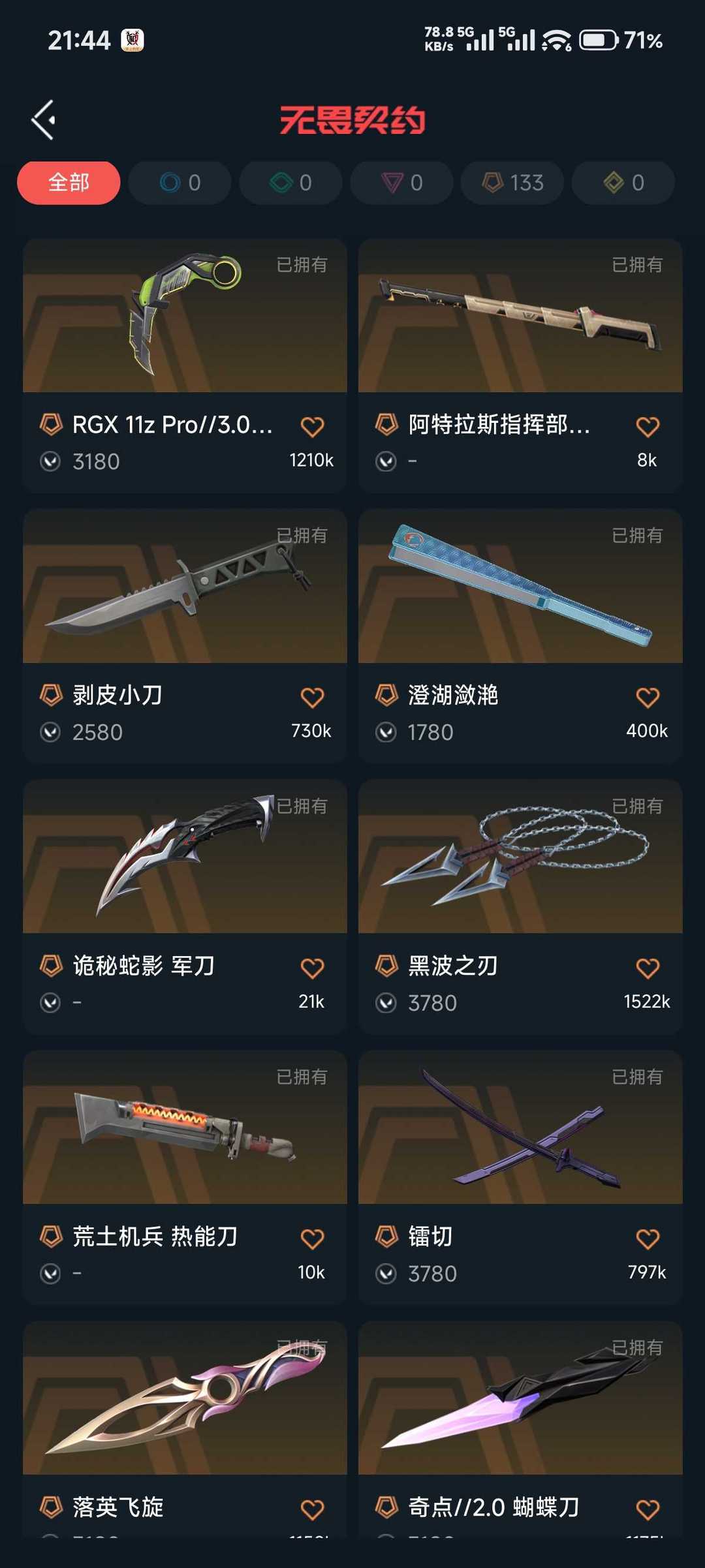705x1568 pixels.
Task: Open the 剥皮小刀 knife card
Action: pos(185,587)
